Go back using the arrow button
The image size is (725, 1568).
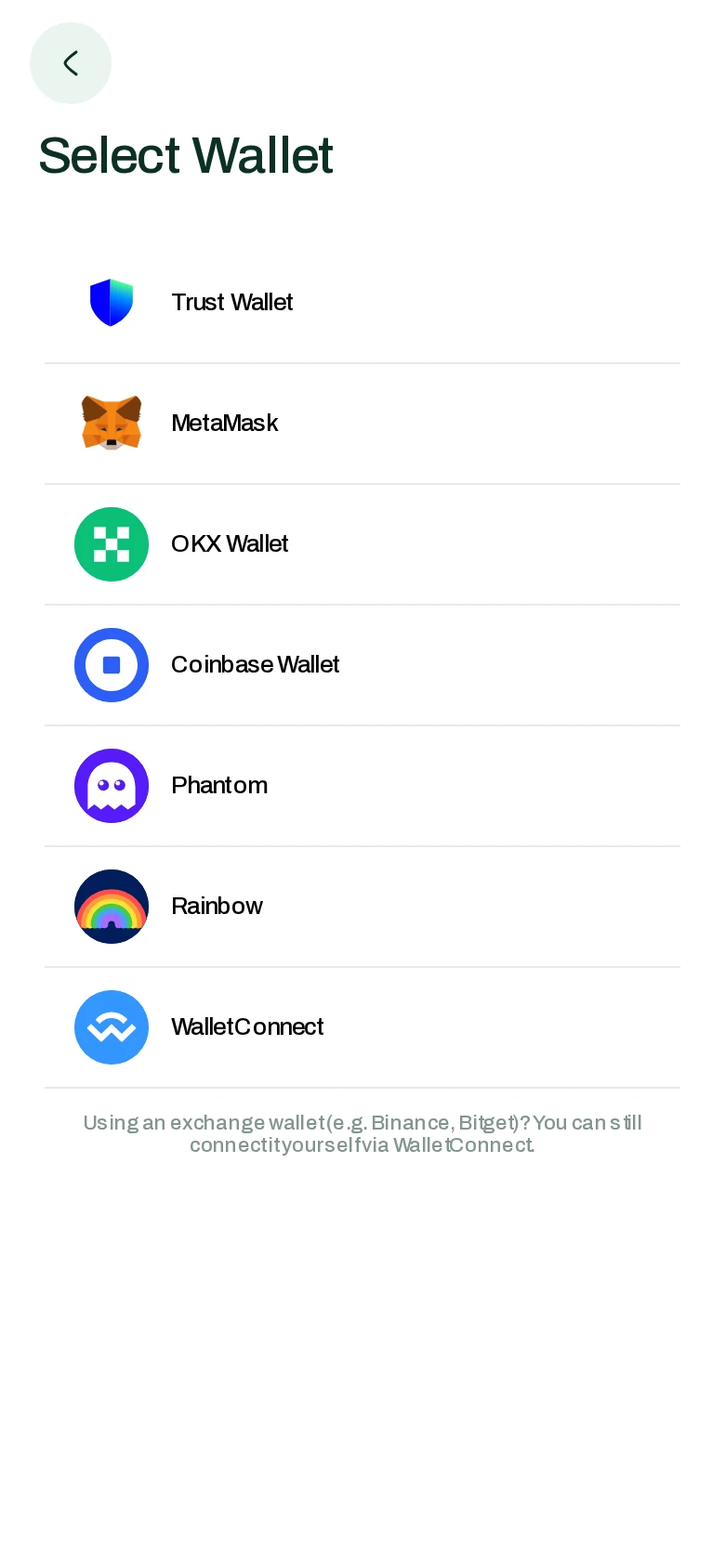click(71, 63)
